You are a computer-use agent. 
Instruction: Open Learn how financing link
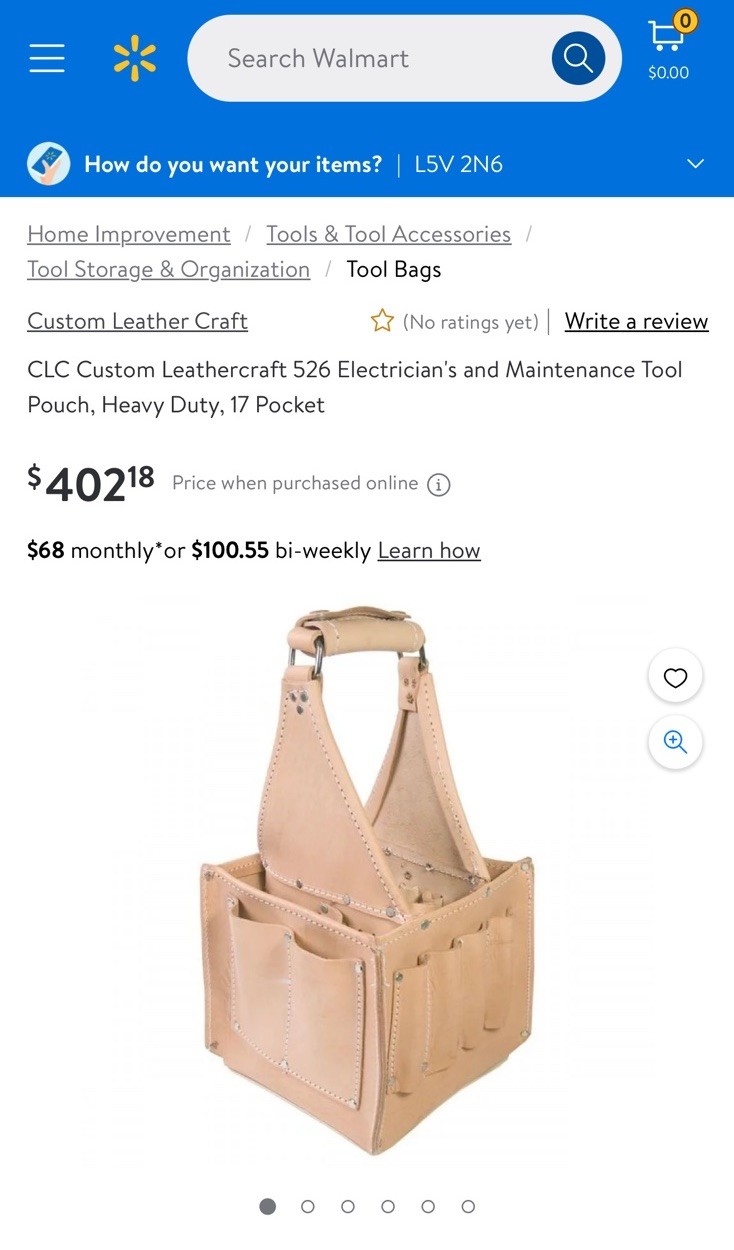point(429,550)
